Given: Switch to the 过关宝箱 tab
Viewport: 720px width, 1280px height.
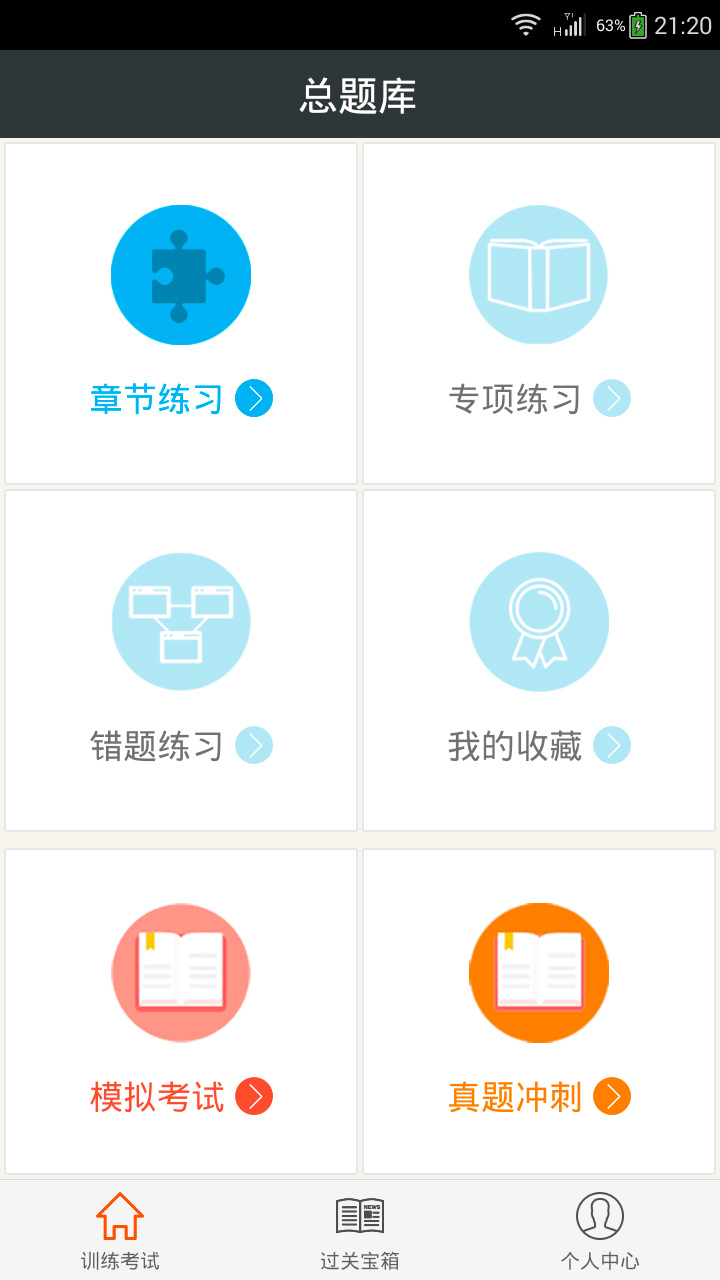Looking at the screenshot, I should click(x=360, y=1230).
